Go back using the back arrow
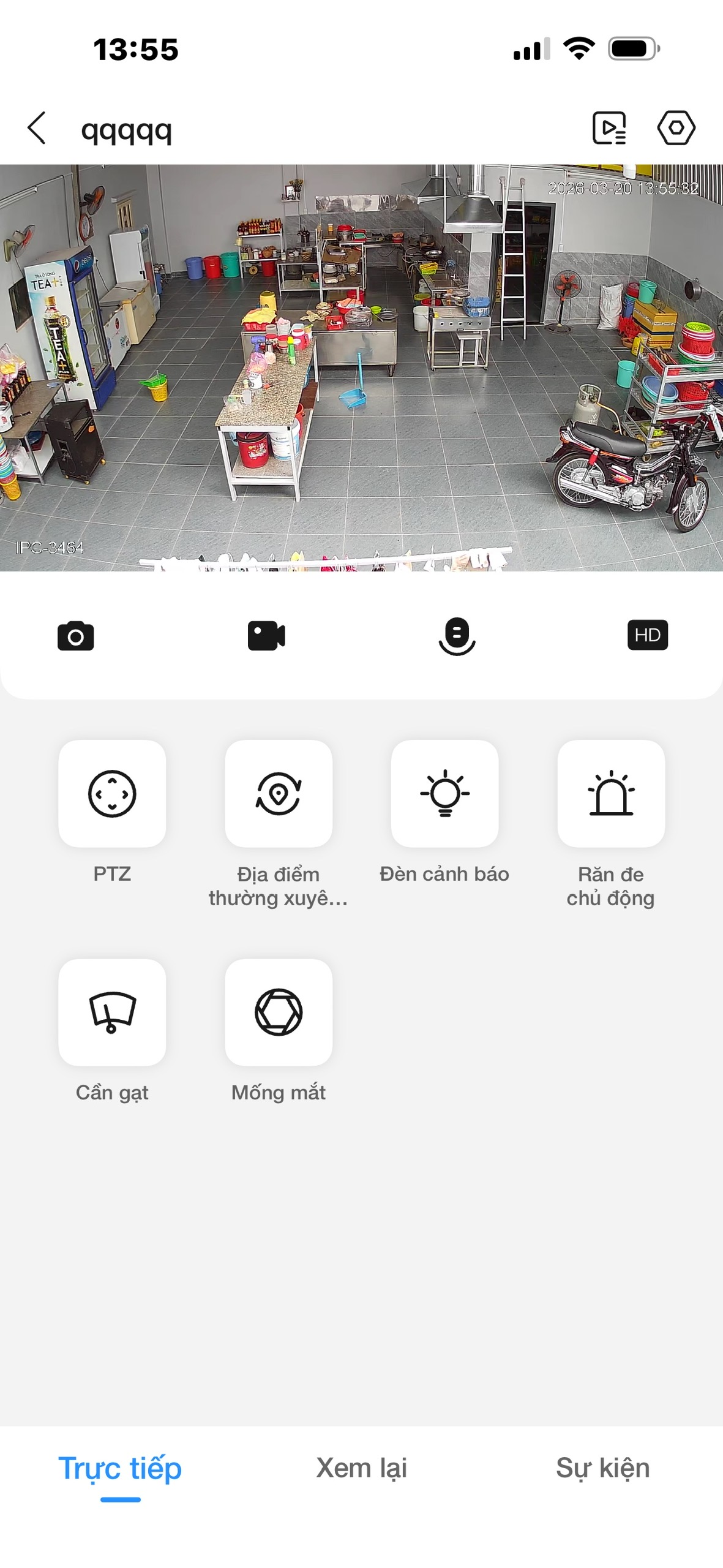Screen dimensions: 723x1568 [x=37, y=128]
